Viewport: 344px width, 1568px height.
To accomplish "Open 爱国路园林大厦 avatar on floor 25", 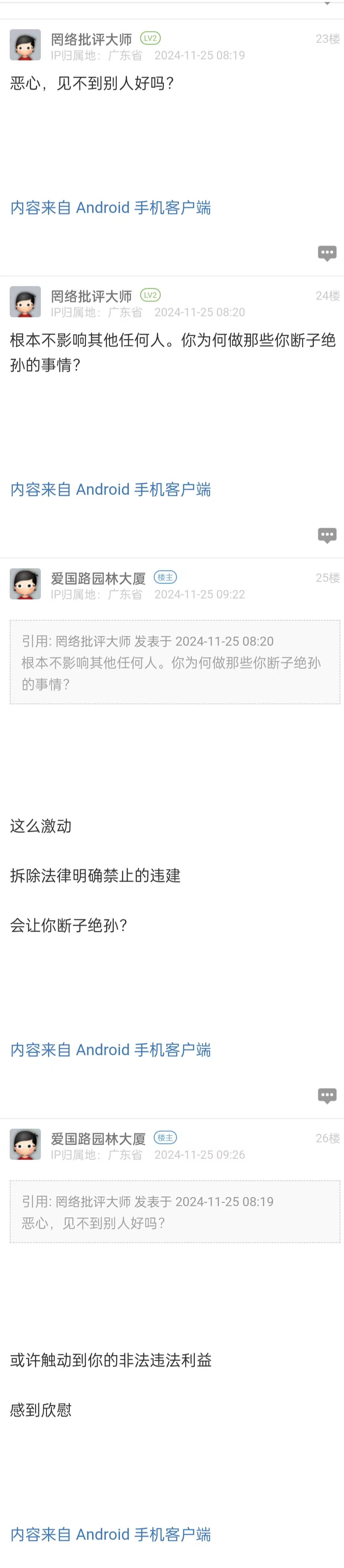I will (25, 584).
